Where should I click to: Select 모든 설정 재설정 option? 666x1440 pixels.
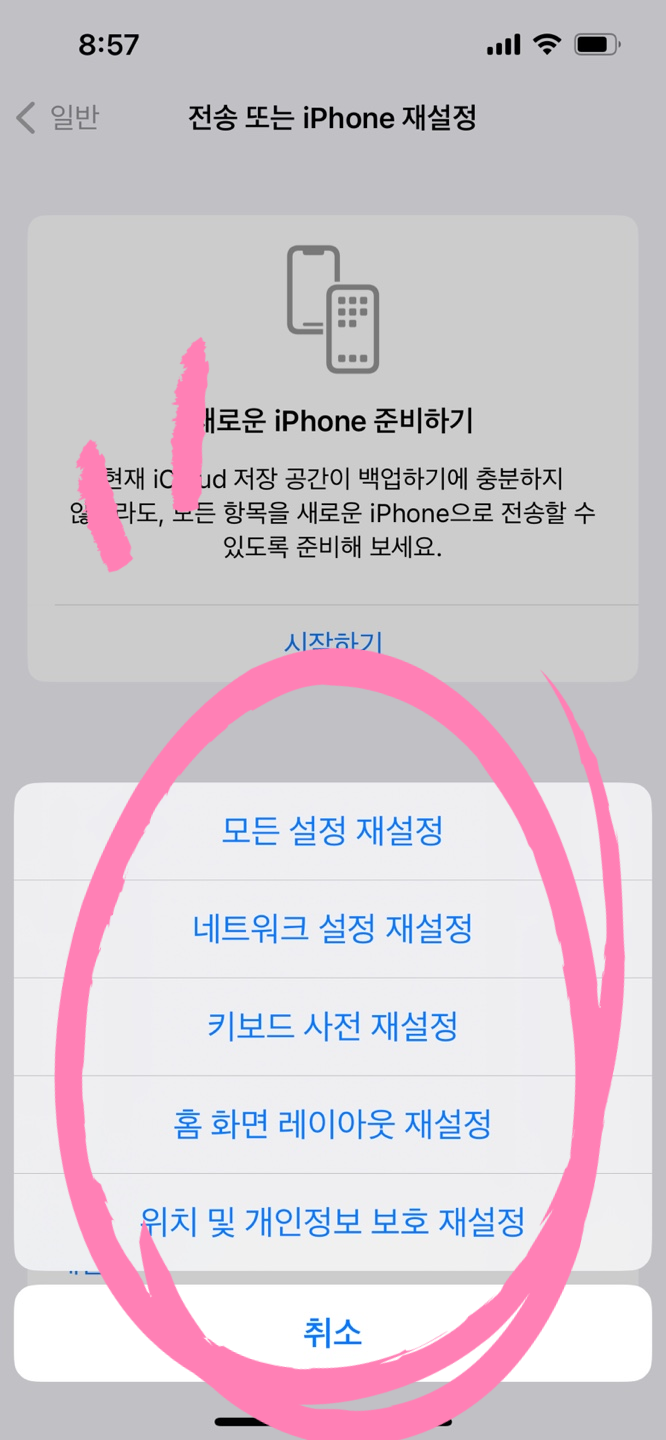tap(332, 831)
